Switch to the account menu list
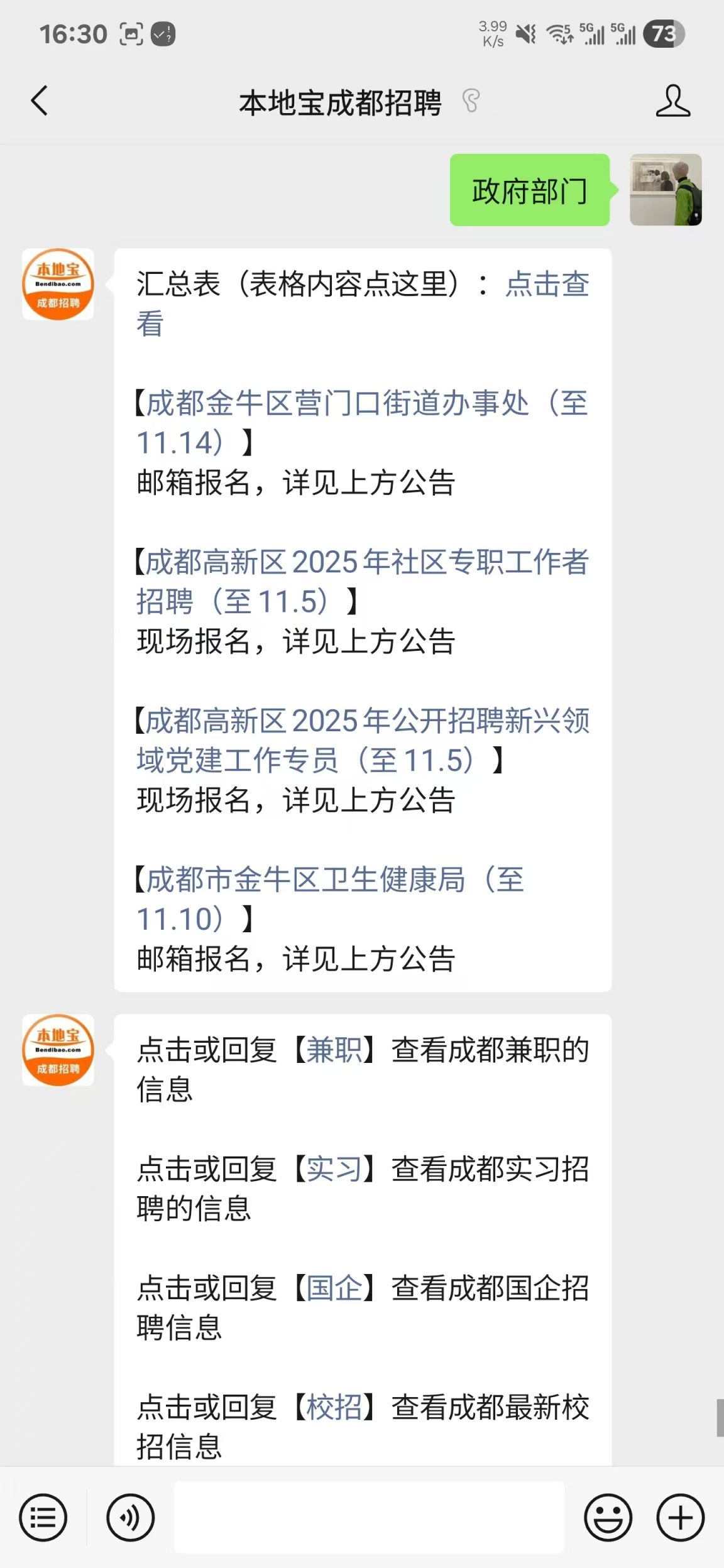 (x=43, y=1518)
